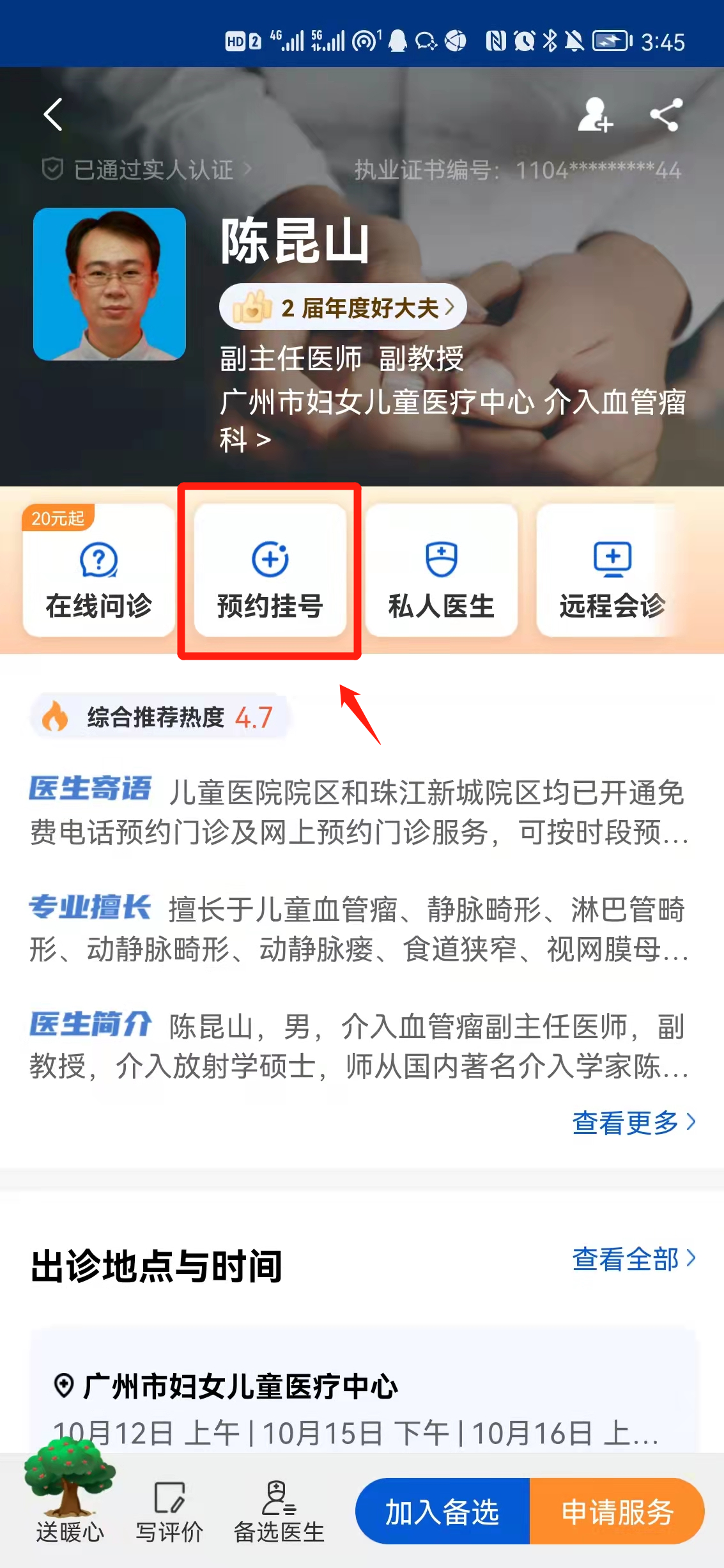This screenshot has height=1568, width=724.
Task: Tap 查看更多 to expand doctor info
Action: click(x=633, y=1122)
